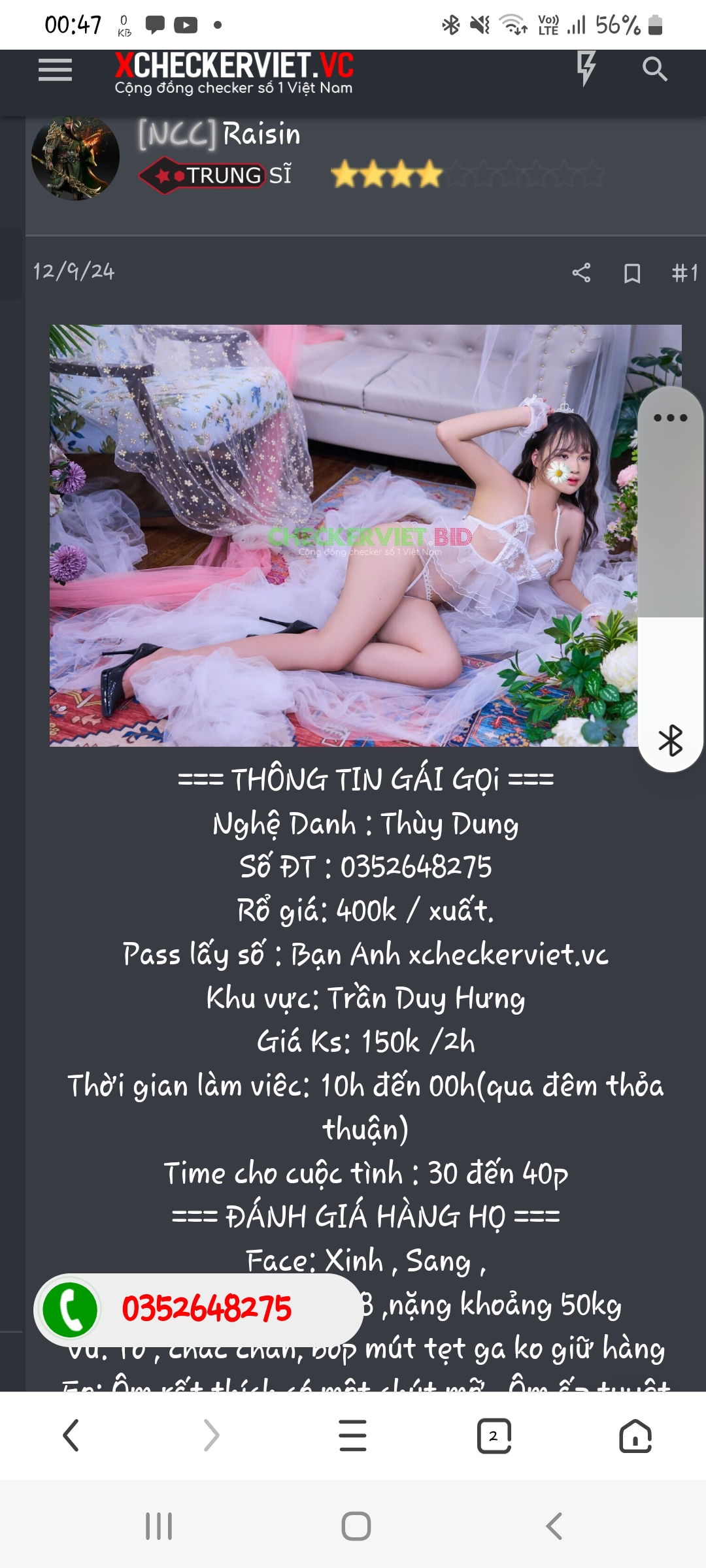View the poster's profile avatar

coord(75,157)
